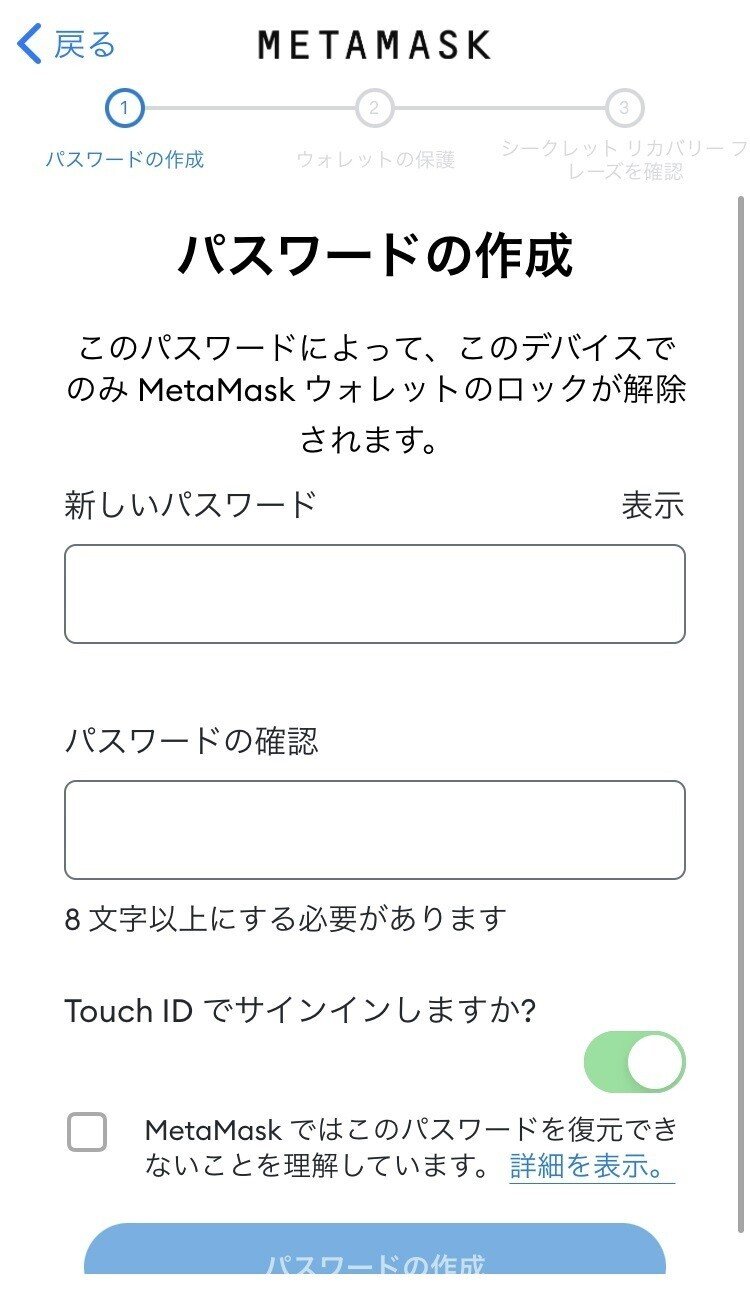Screen dimensions: 750x1294
Task: Tap the 戻る back link
Action: [78, 44]
